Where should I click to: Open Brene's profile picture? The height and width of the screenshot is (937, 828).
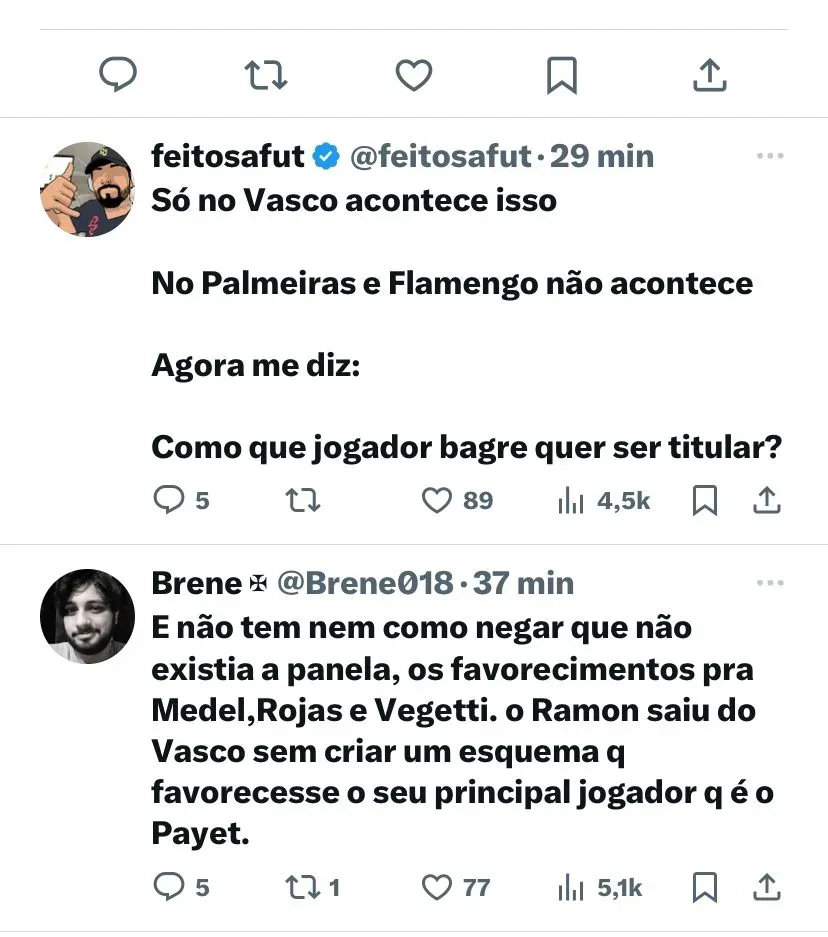87,616
